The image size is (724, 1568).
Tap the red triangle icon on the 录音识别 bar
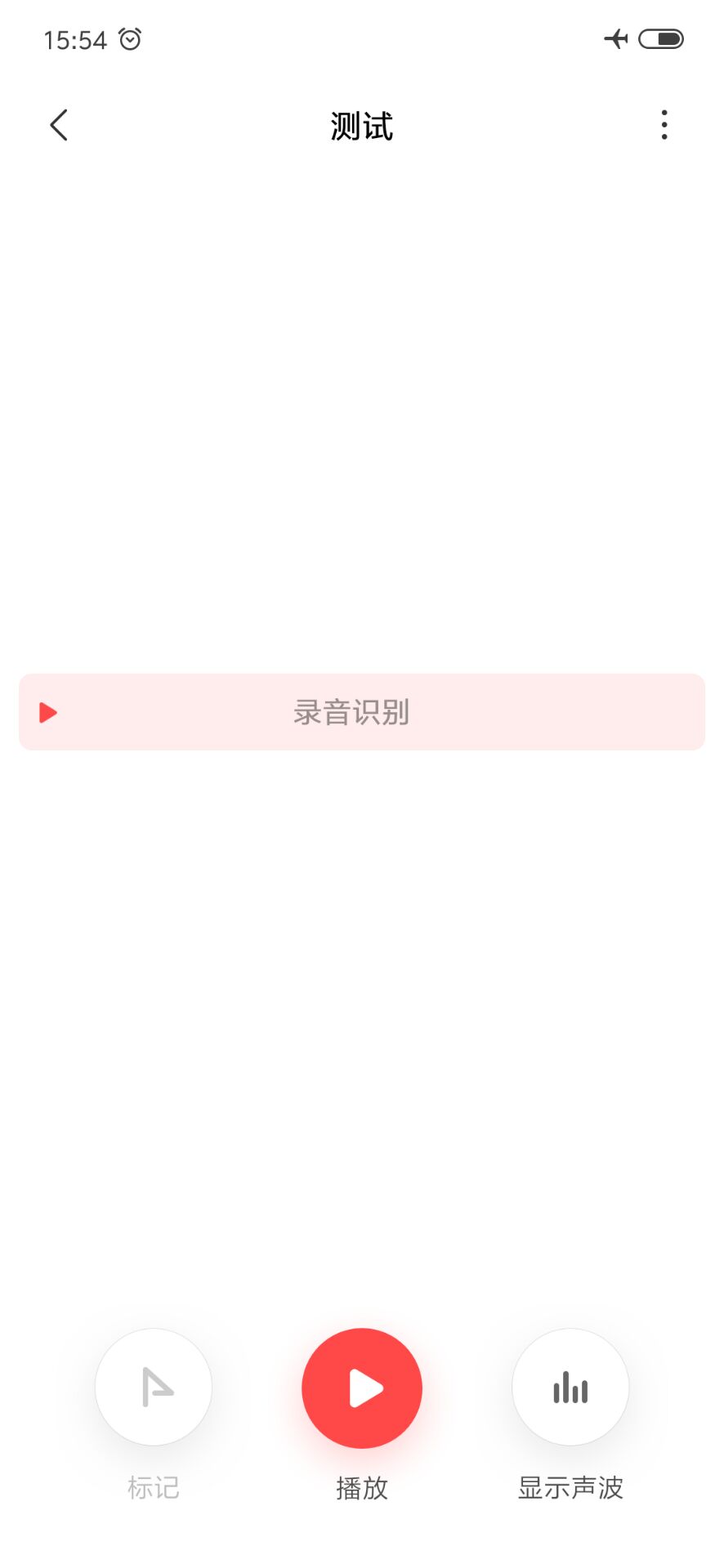click(47, 711)
